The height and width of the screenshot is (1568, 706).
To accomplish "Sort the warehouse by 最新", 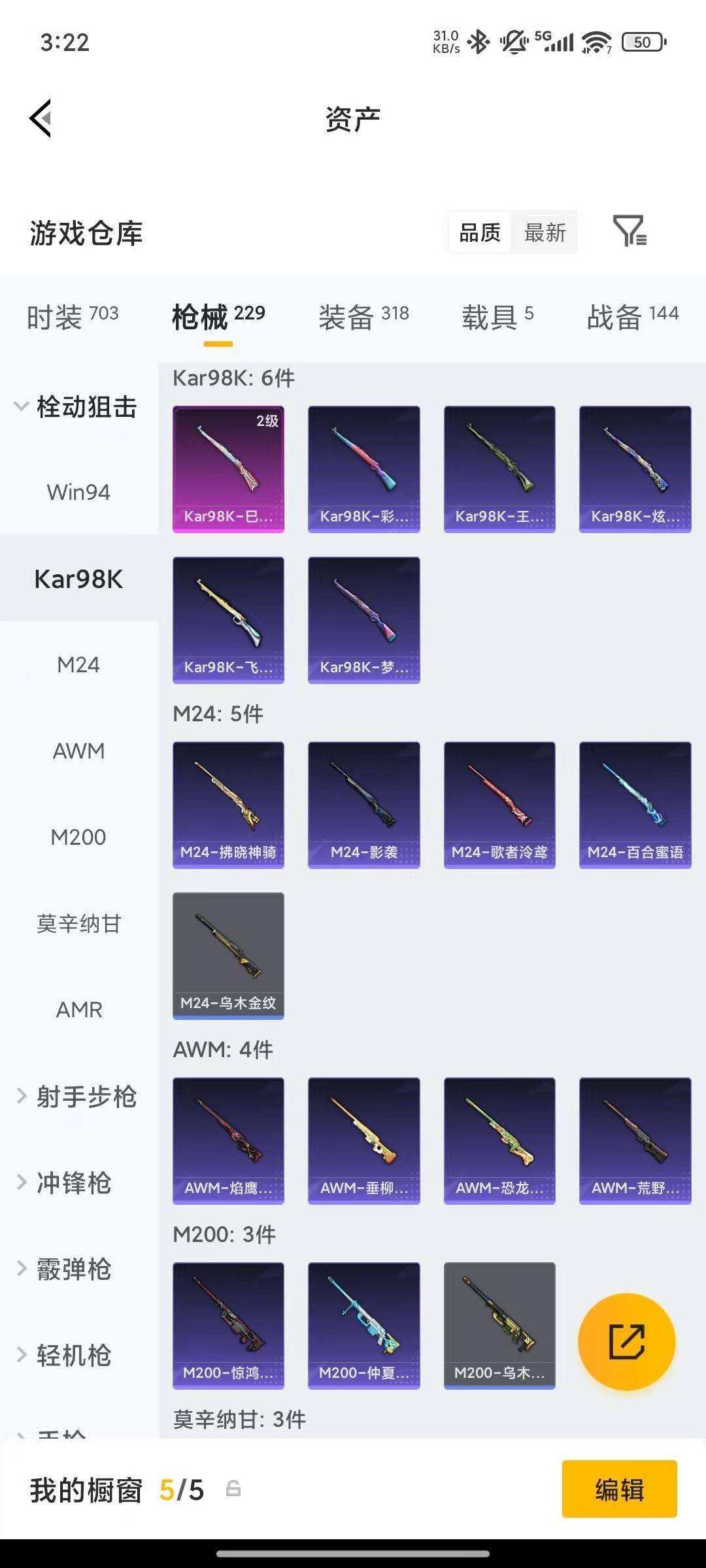I will tap(545, 232).
